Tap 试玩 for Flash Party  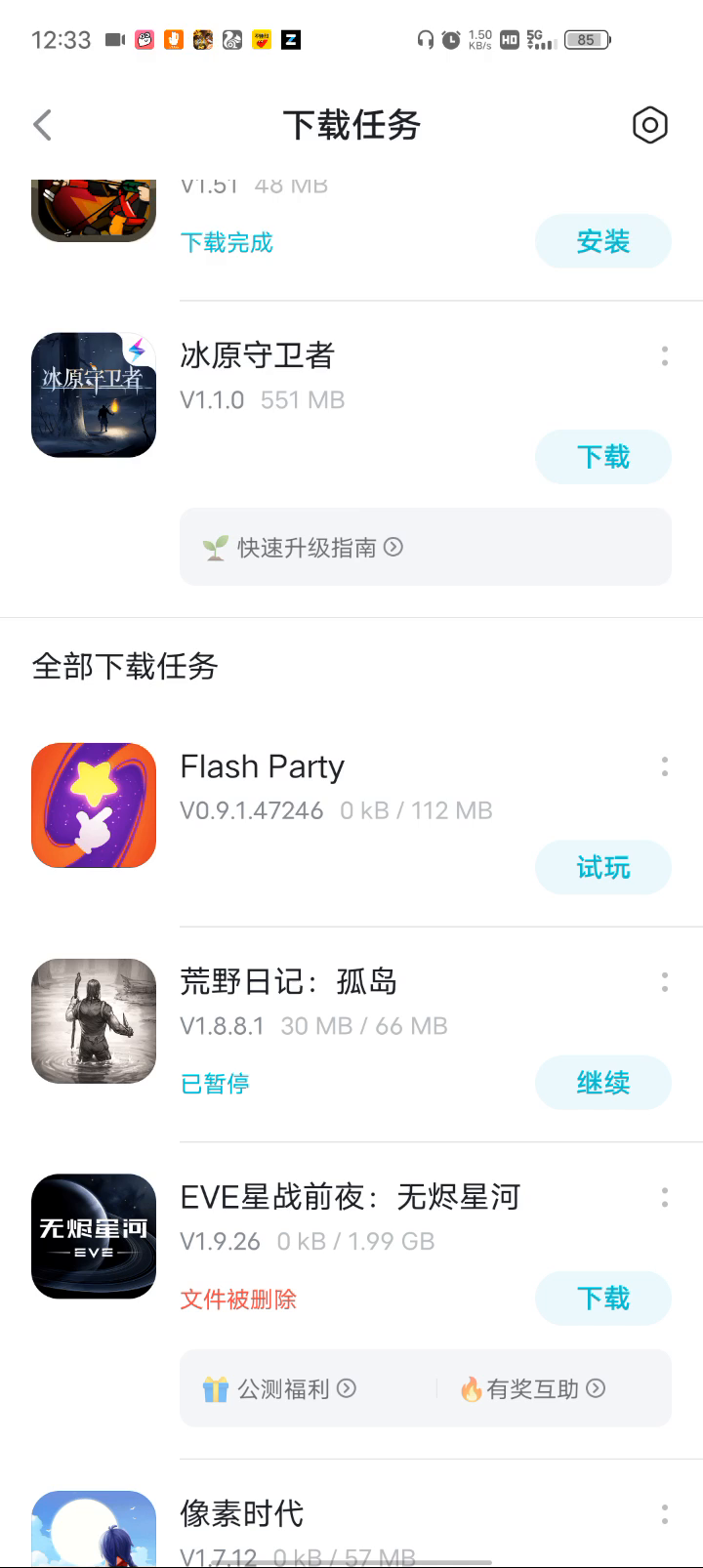602,867
